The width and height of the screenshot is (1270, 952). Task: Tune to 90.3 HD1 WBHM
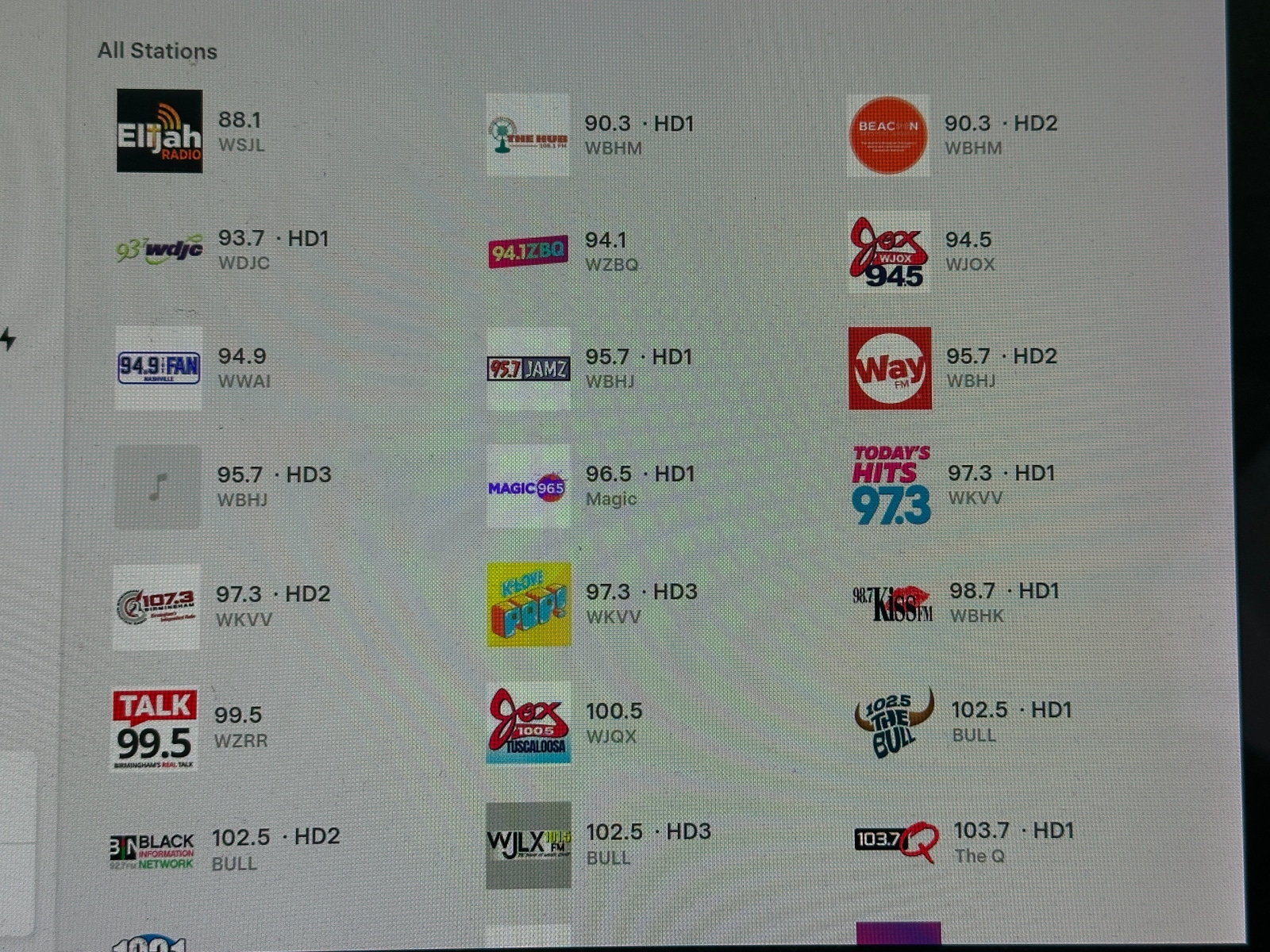[529, 135]
